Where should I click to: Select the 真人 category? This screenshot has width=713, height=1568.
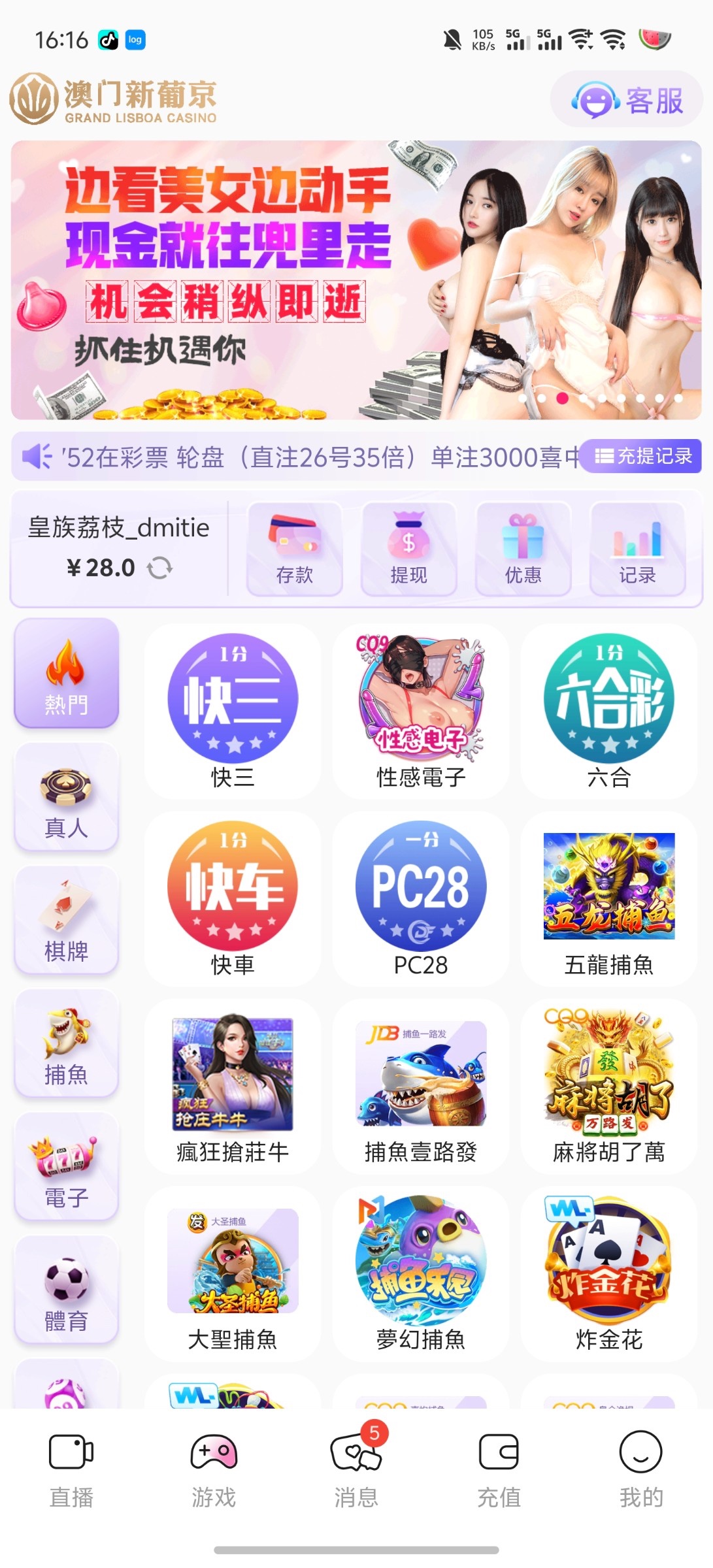[66, 797]
